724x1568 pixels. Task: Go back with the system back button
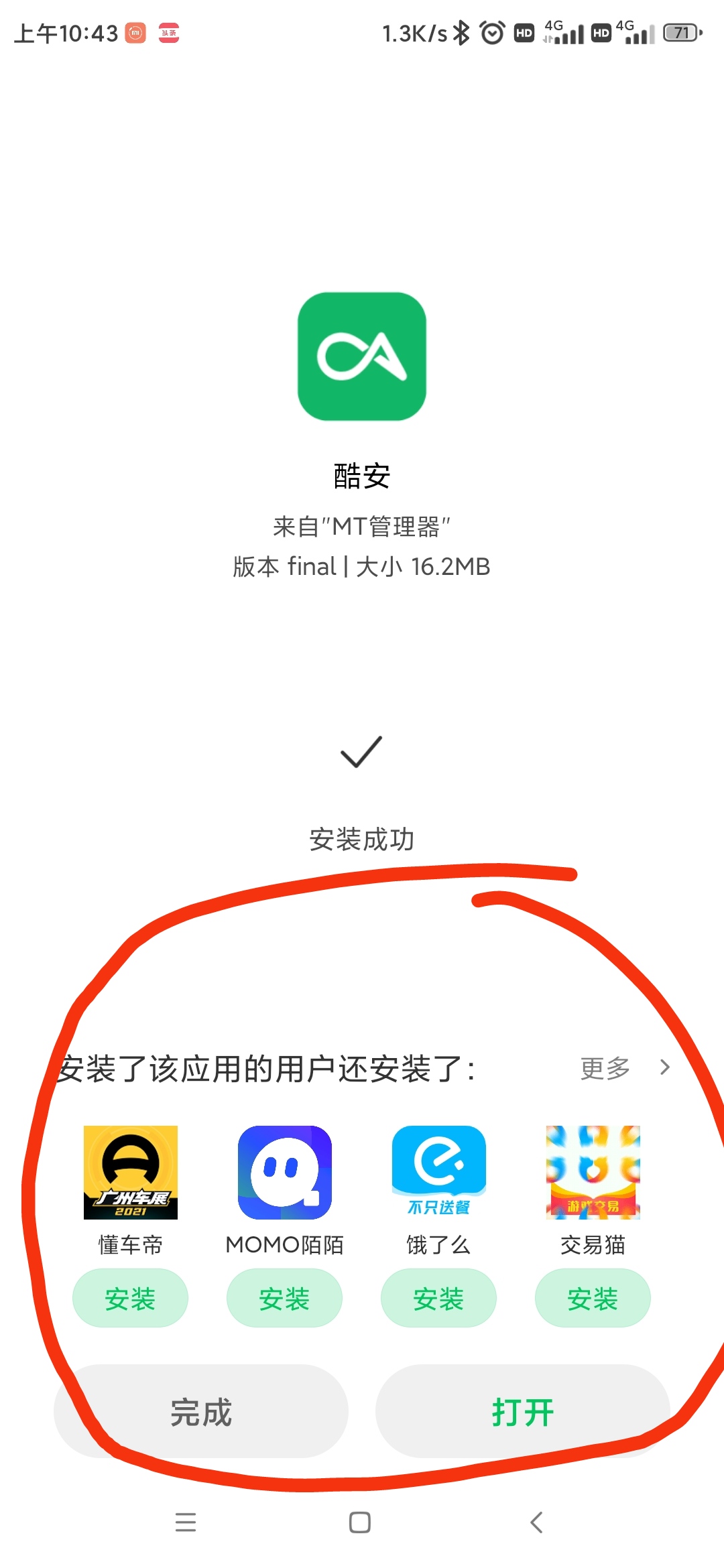(536, 1522)
